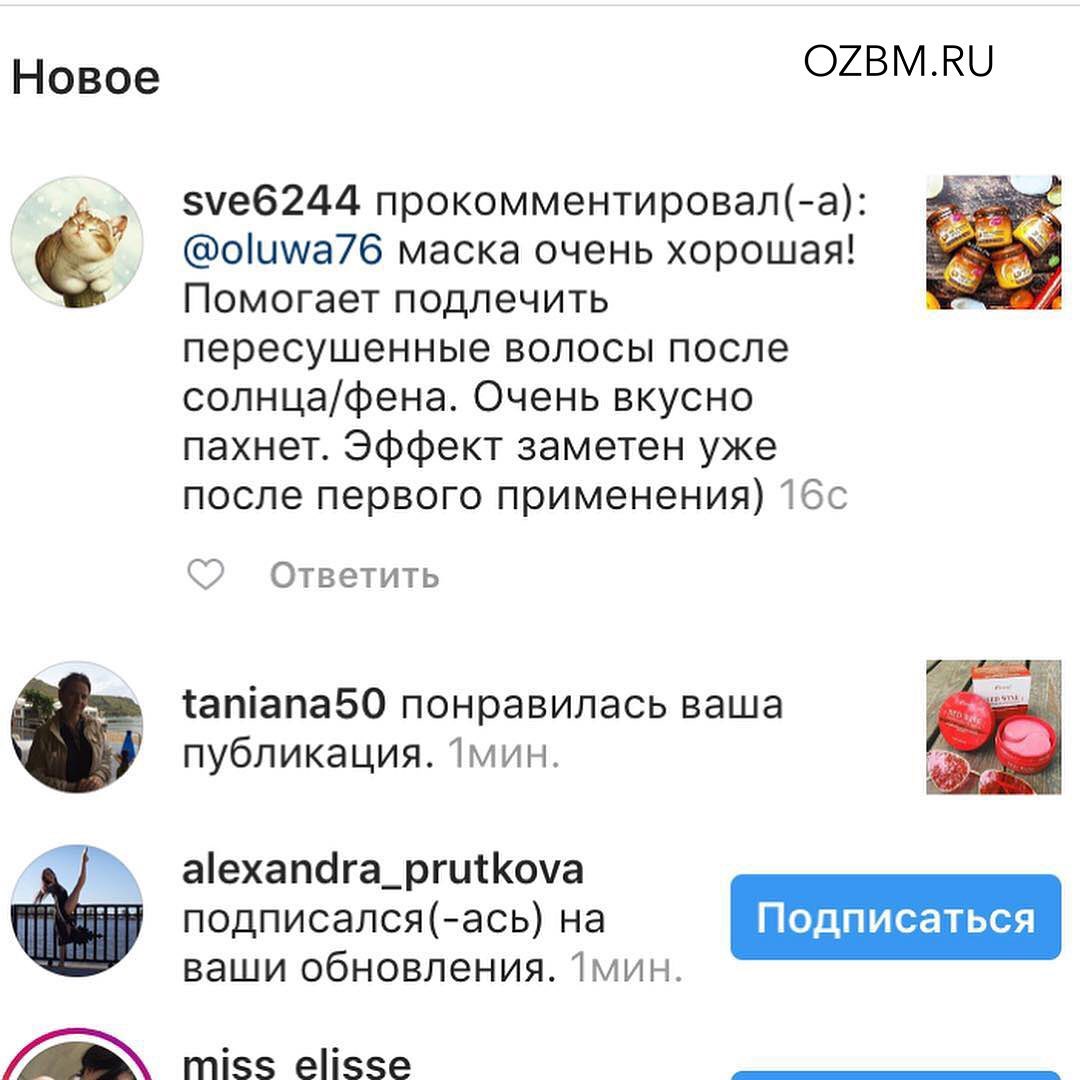Open the red mask post liked by taniana50
1080x1080 pixels.
click(x=993, y=727)
